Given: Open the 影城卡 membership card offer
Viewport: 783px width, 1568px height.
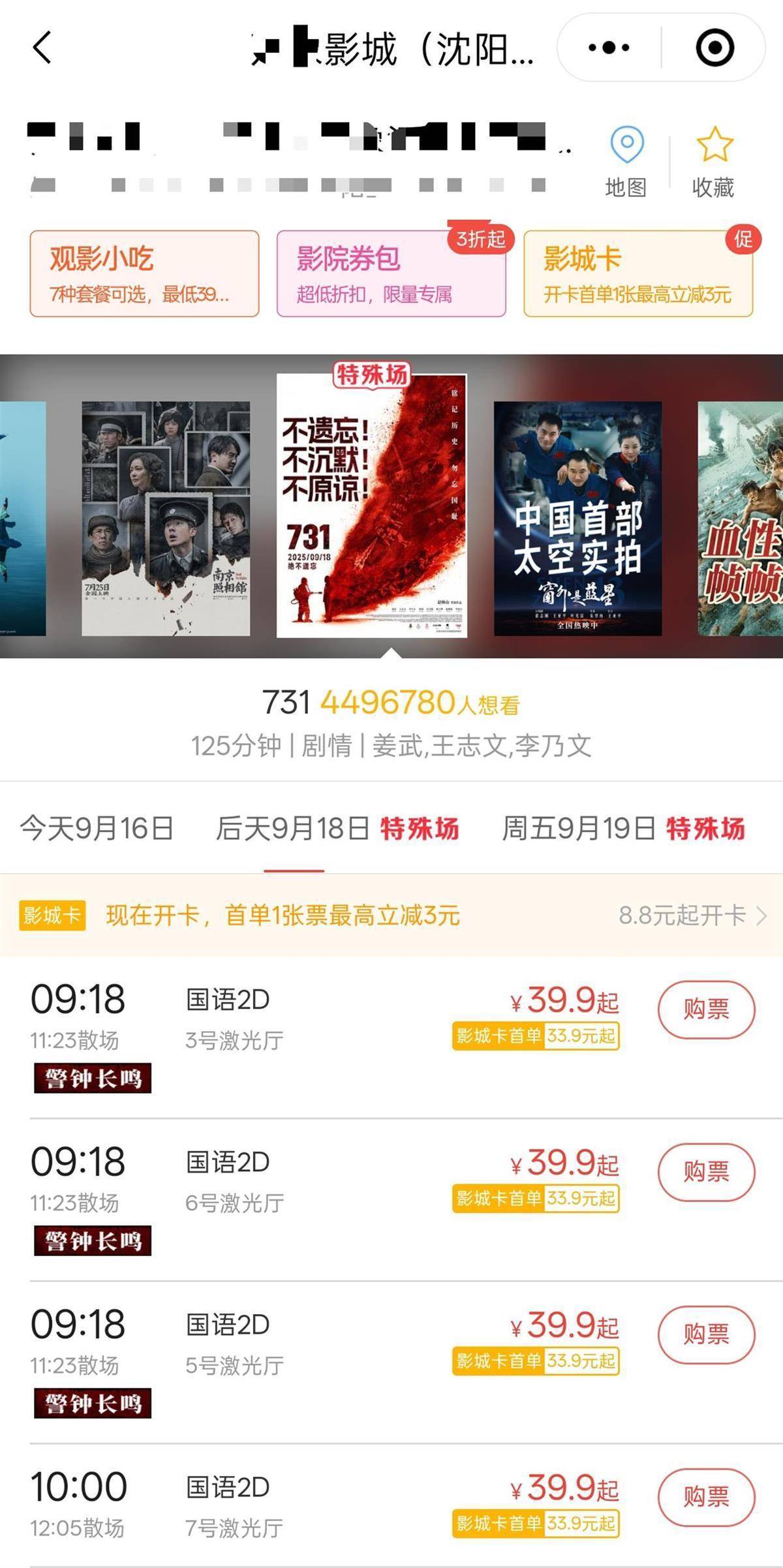Looking at the screenshot, I should coord(637,274).
